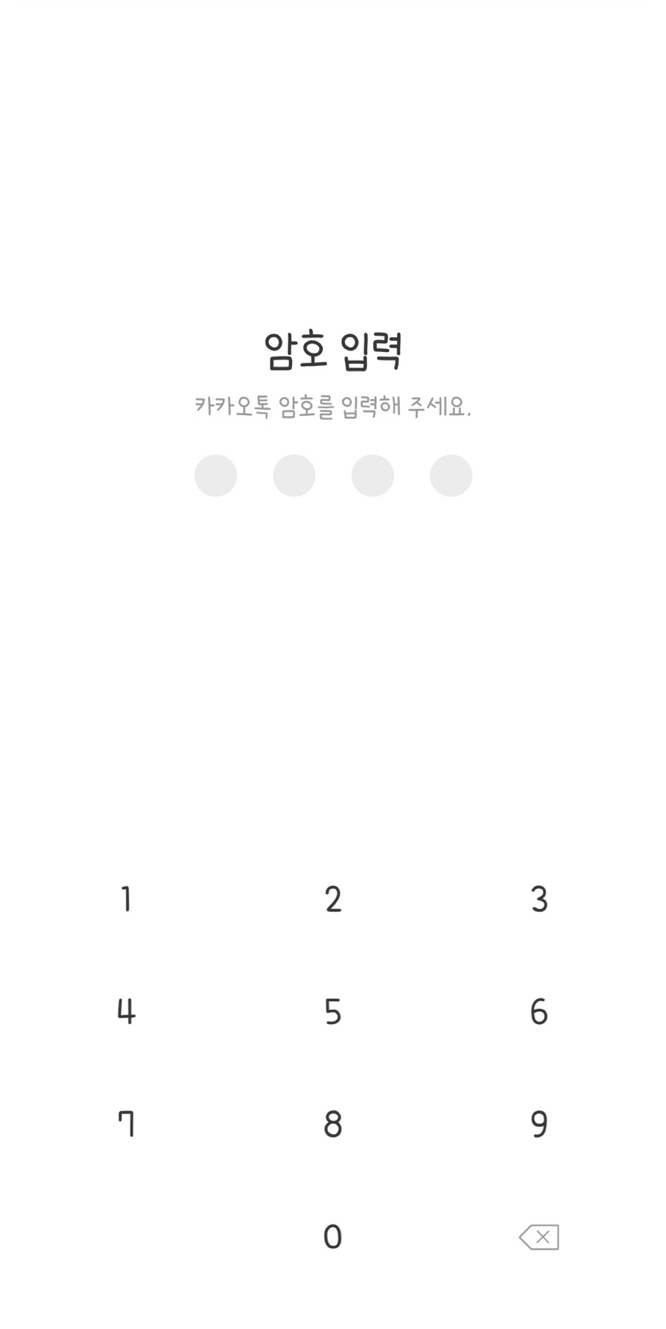
Task: Enter digit 9 for the passcode
Action: [539, 1124]
